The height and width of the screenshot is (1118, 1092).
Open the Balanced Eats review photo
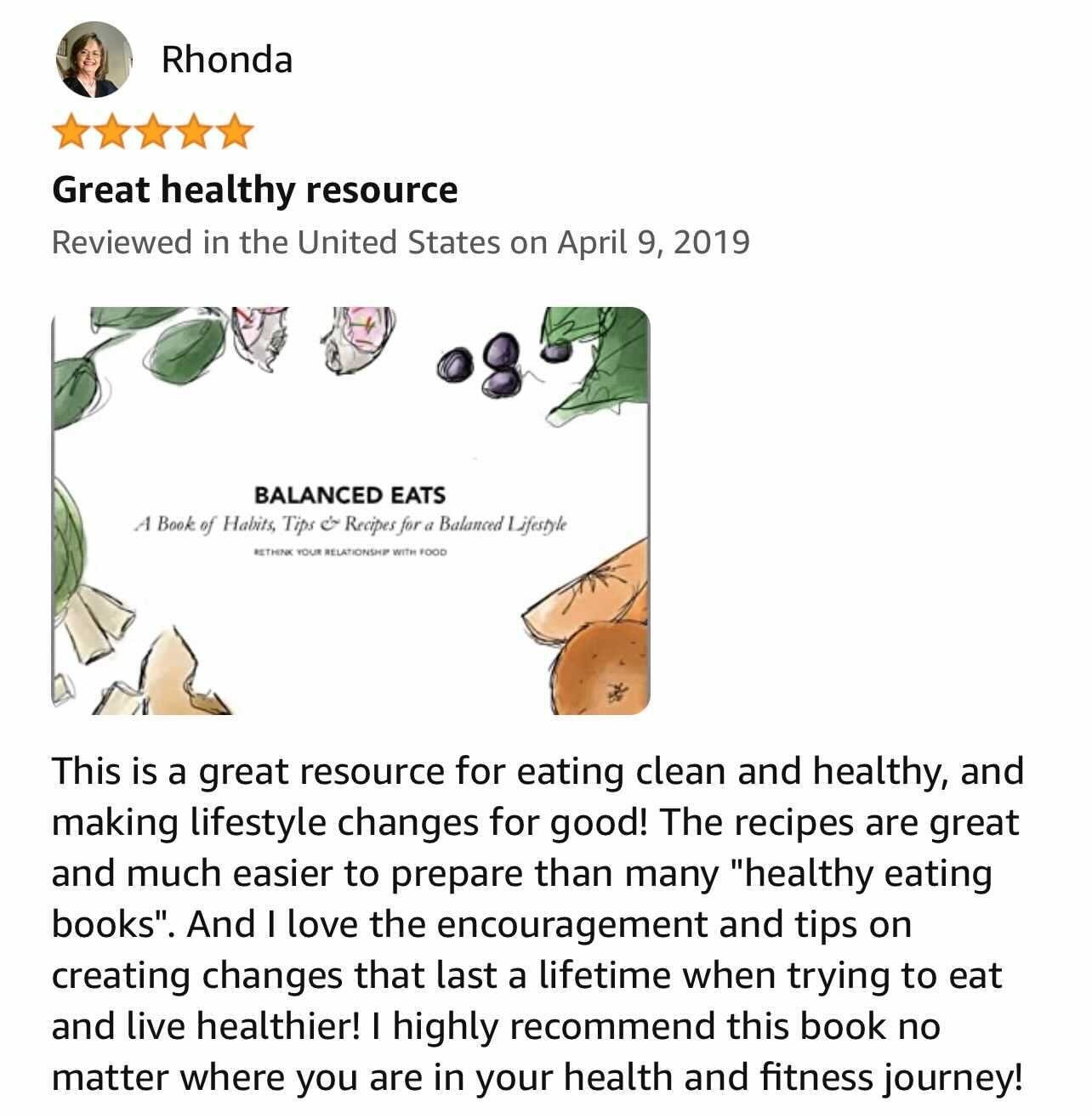[x=350, y=510]
